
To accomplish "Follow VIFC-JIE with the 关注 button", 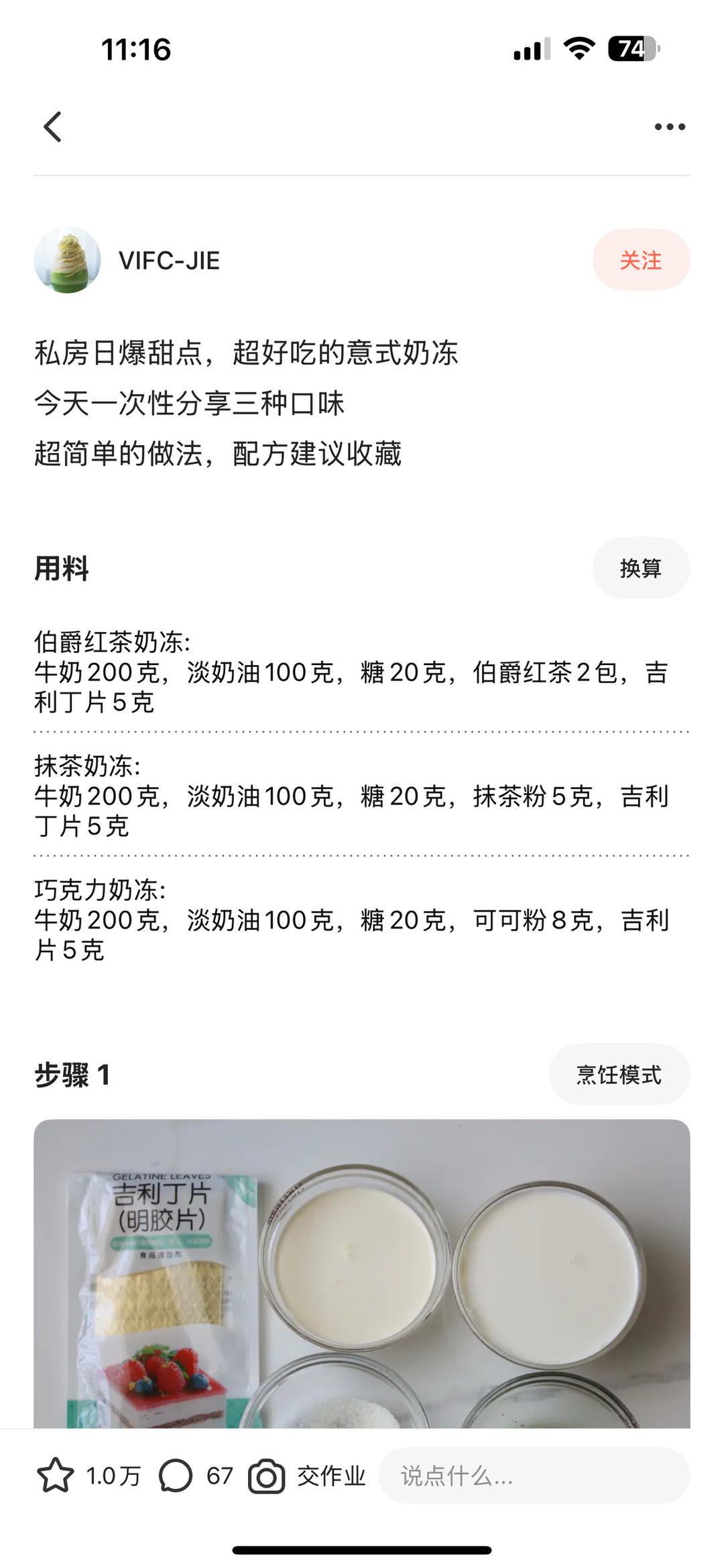I will pos(641,260).
